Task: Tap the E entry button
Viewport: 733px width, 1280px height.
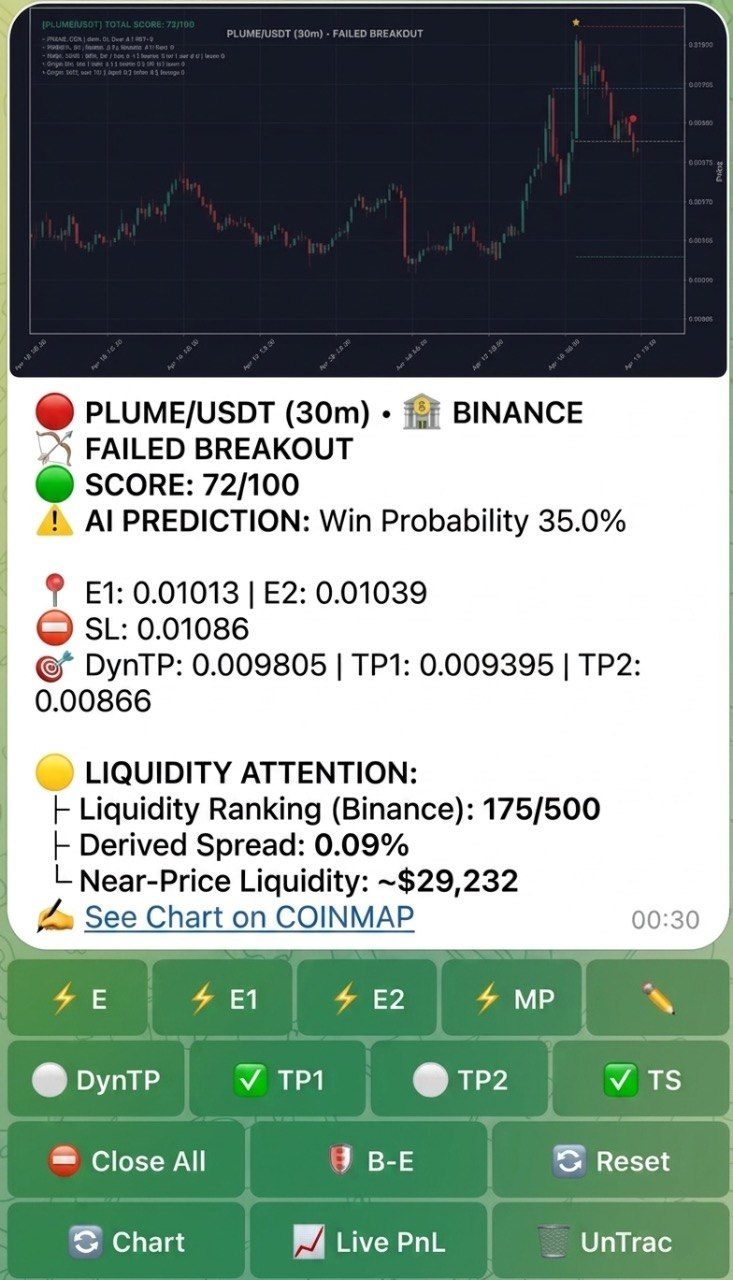Action: coord(78,998)
